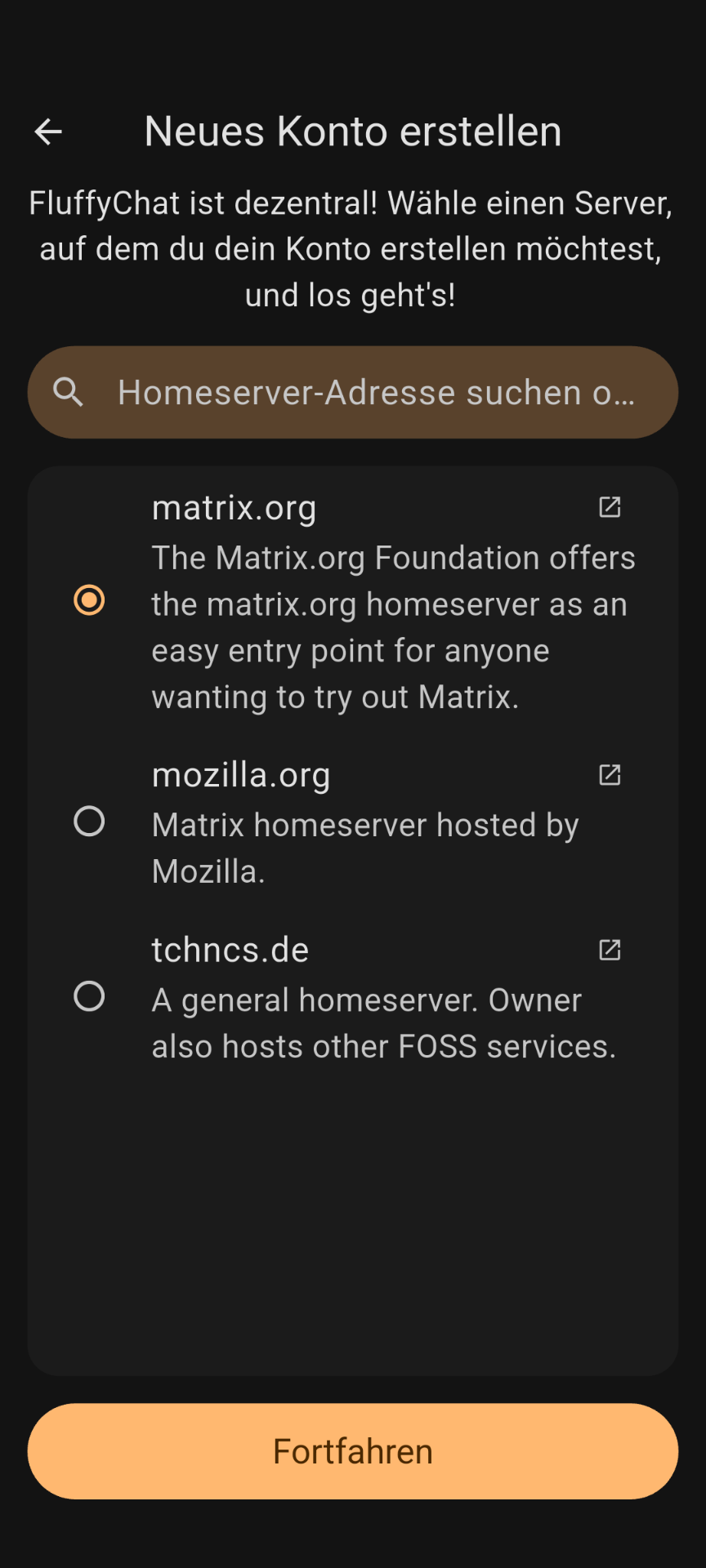Focus the Homeserver-Adresse search field
This screenshot has height=1568, width=706.
pyautogui.click(x=353, y=392)
